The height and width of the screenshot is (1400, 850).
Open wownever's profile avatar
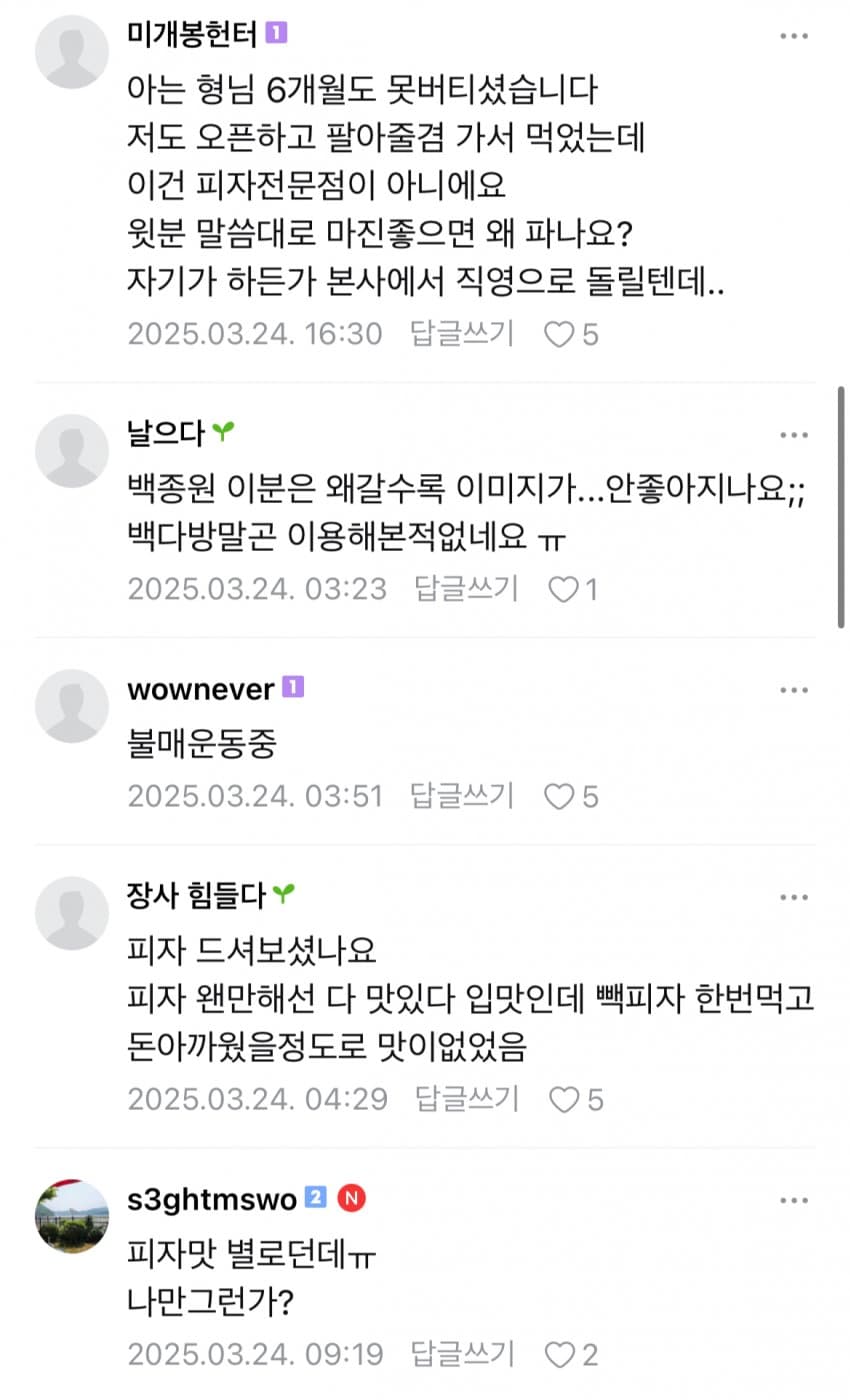(x=72, y=706)
